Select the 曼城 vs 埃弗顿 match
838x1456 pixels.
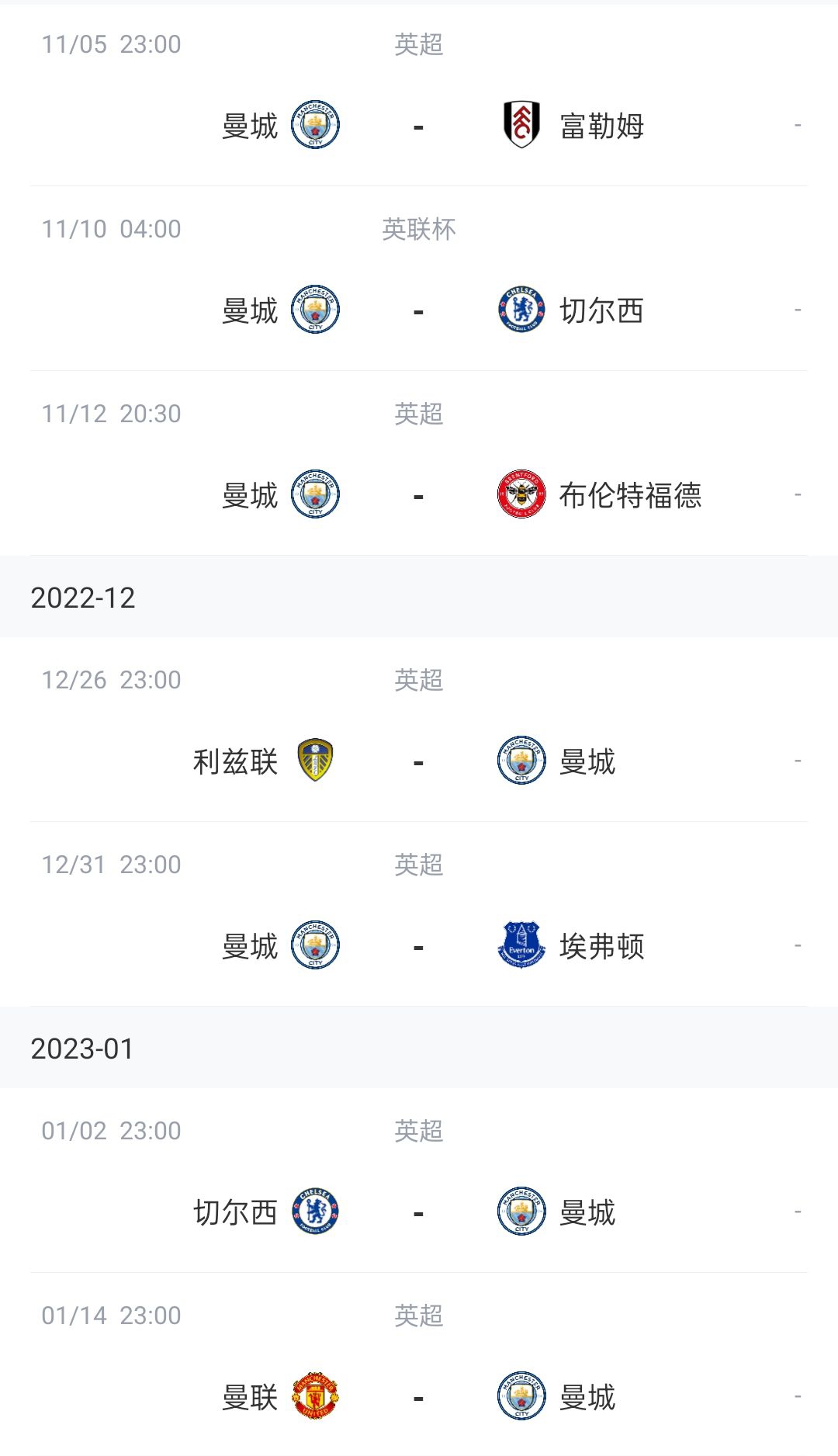419,914
